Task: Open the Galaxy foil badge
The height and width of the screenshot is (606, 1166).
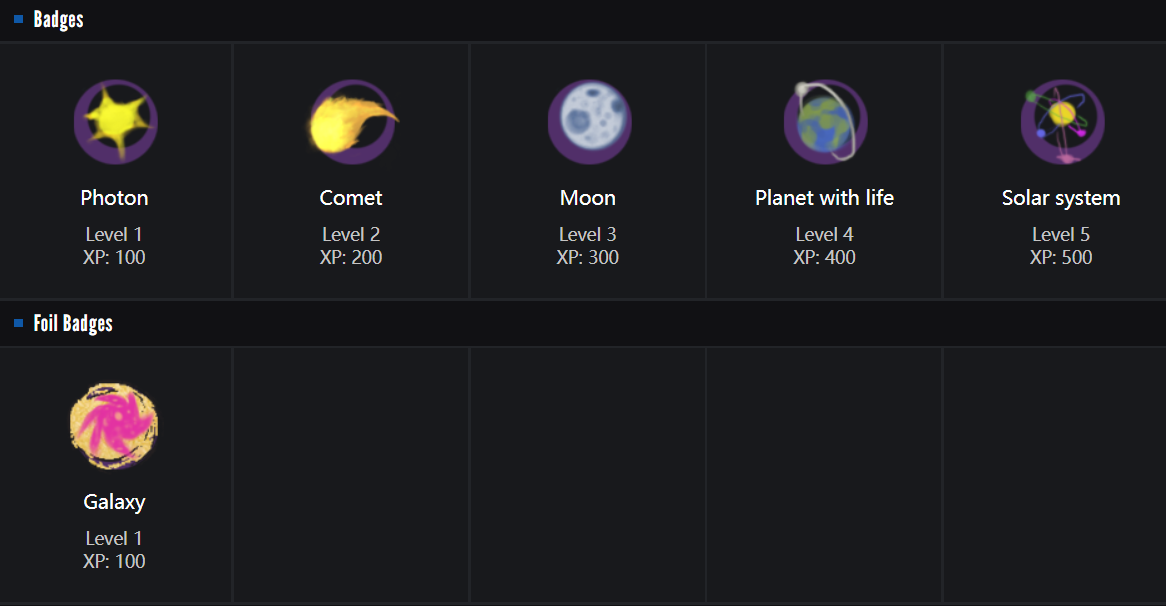Action: pos(115,475)
